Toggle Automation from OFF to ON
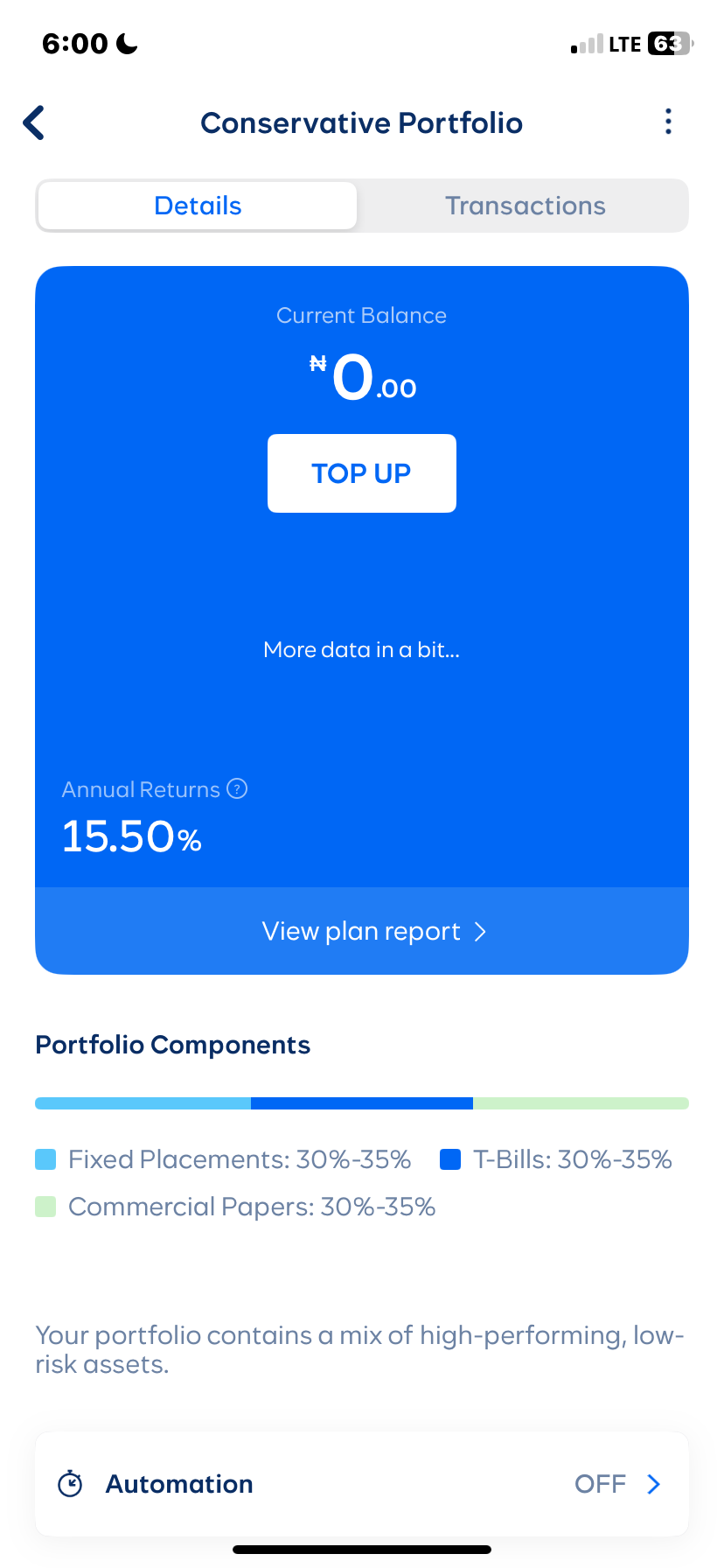 point(600,1483)
